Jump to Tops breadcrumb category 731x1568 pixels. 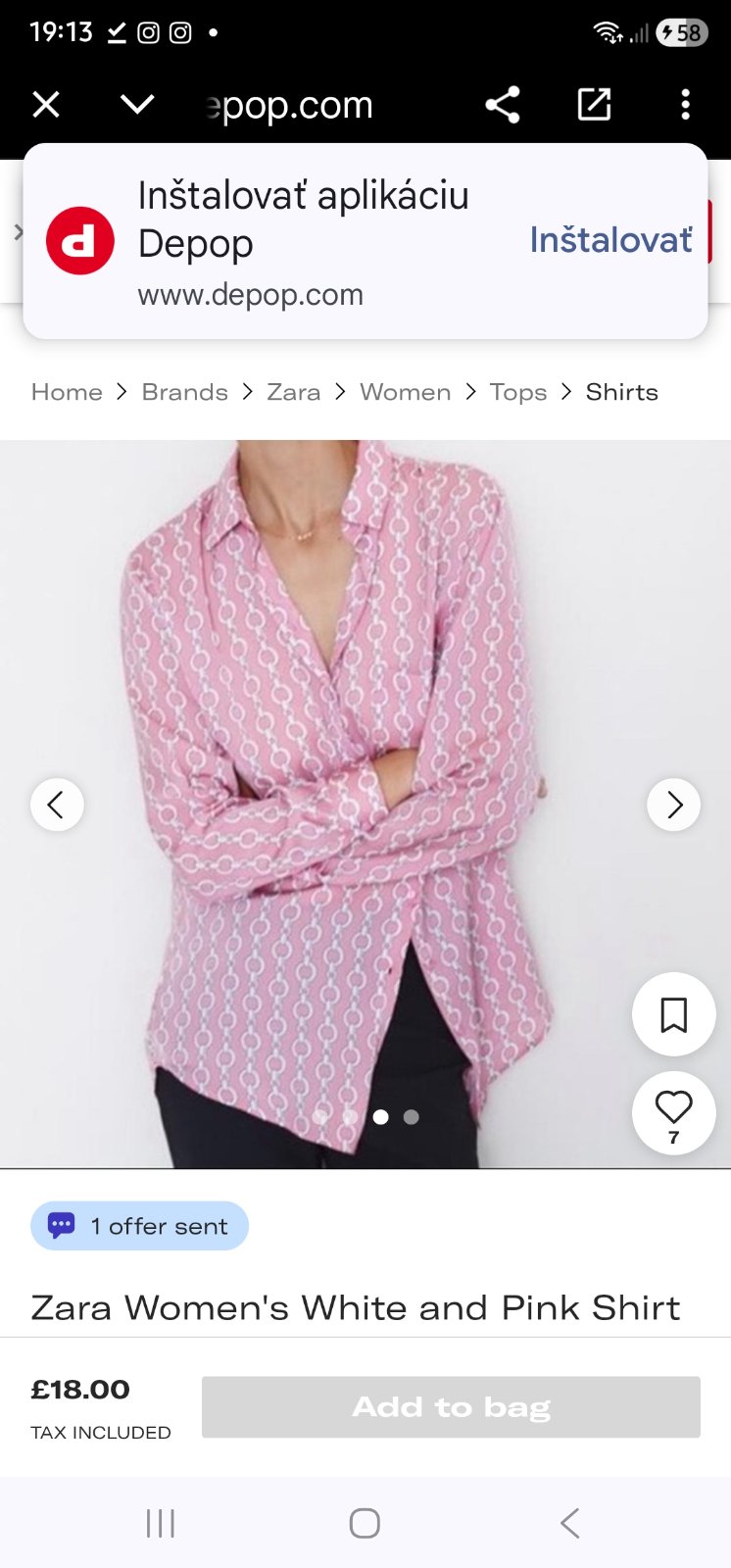517,392
